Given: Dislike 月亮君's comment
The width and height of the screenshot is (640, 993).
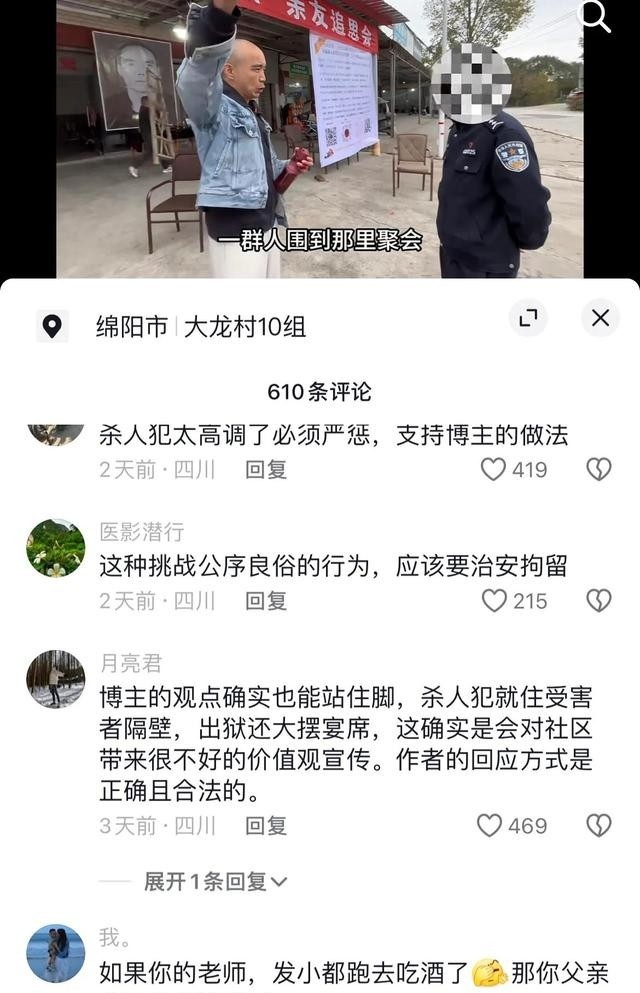Looking at the screenshot, I should [598, 825].
